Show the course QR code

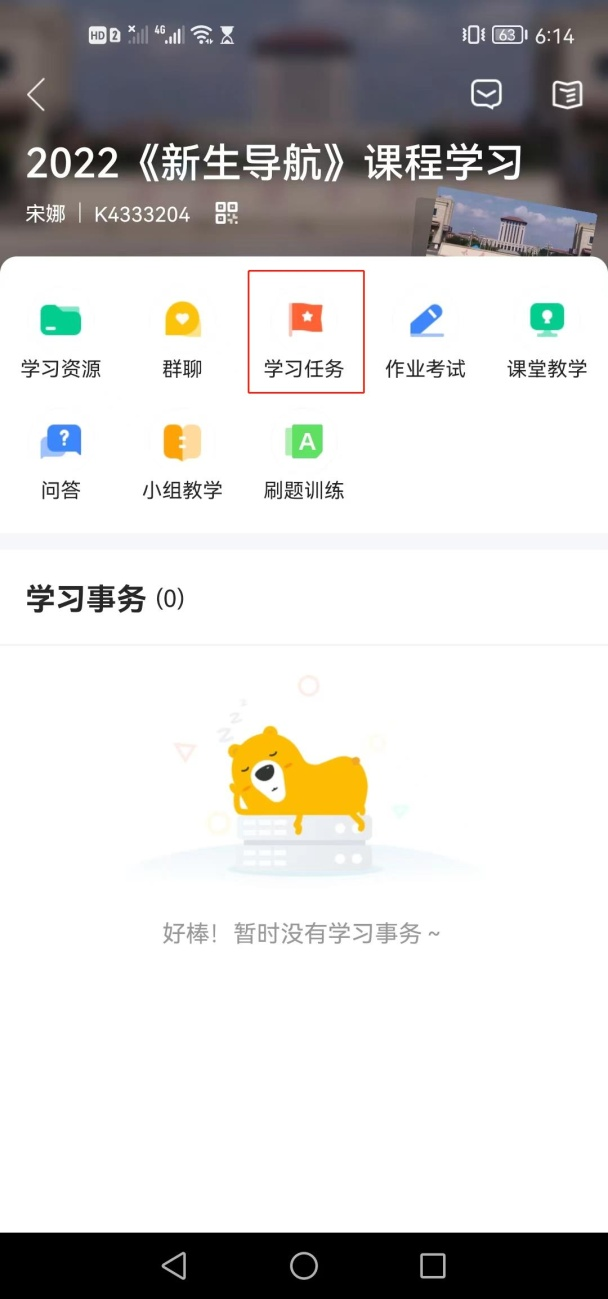tap(227, 213)
